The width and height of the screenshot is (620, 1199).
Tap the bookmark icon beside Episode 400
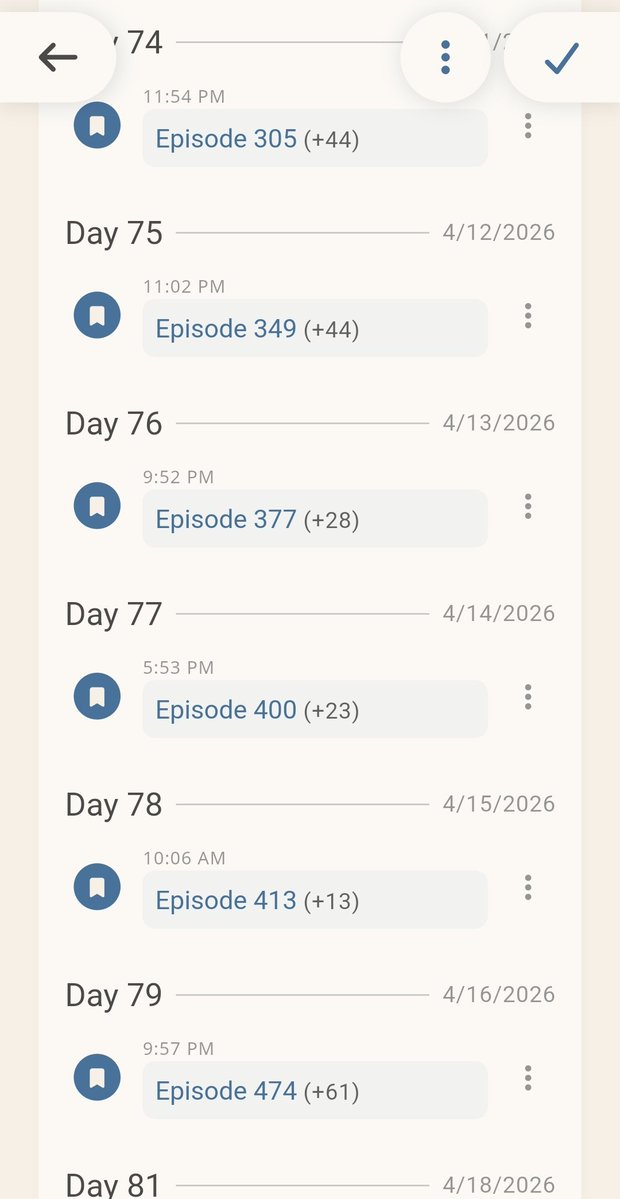(97, 697)
